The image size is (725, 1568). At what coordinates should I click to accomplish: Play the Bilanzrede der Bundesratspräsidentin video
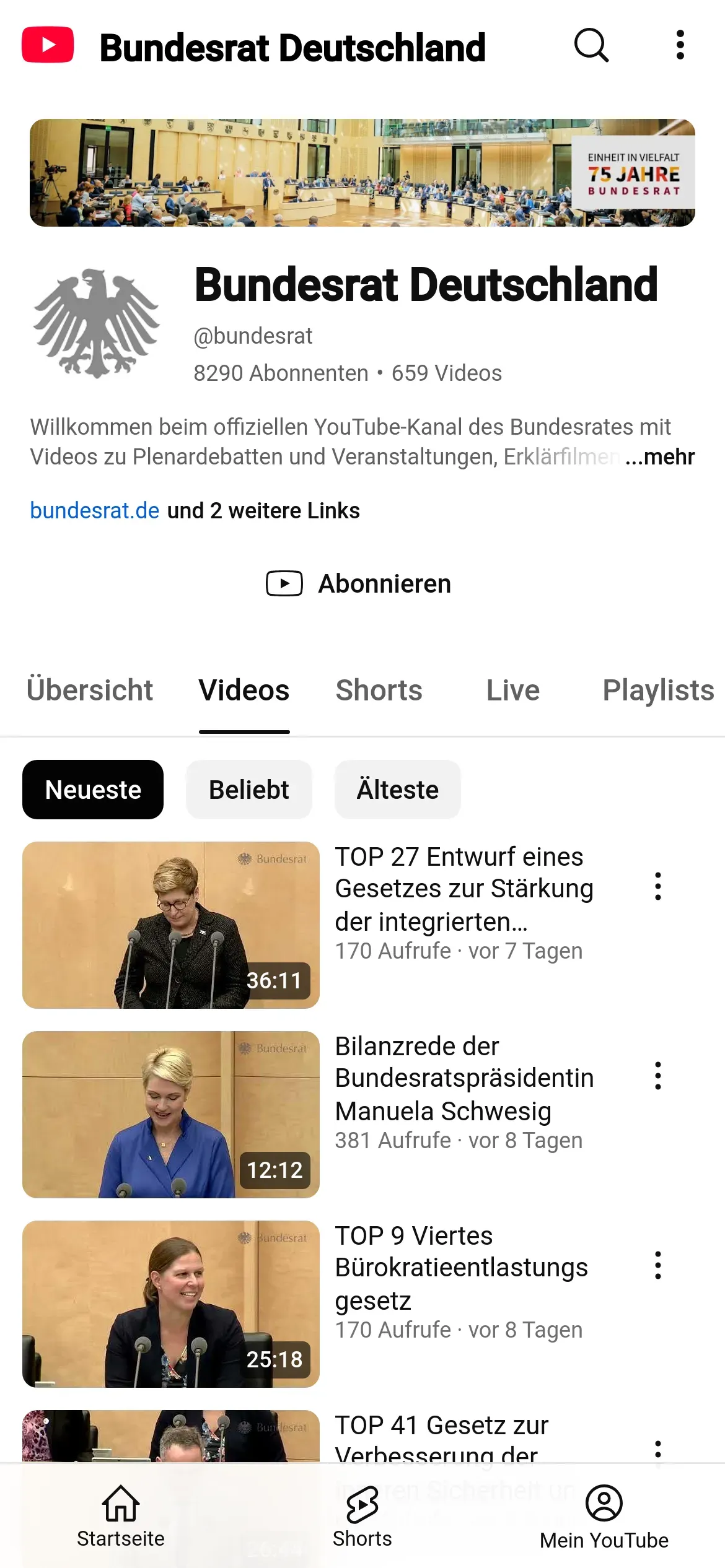171,1115
